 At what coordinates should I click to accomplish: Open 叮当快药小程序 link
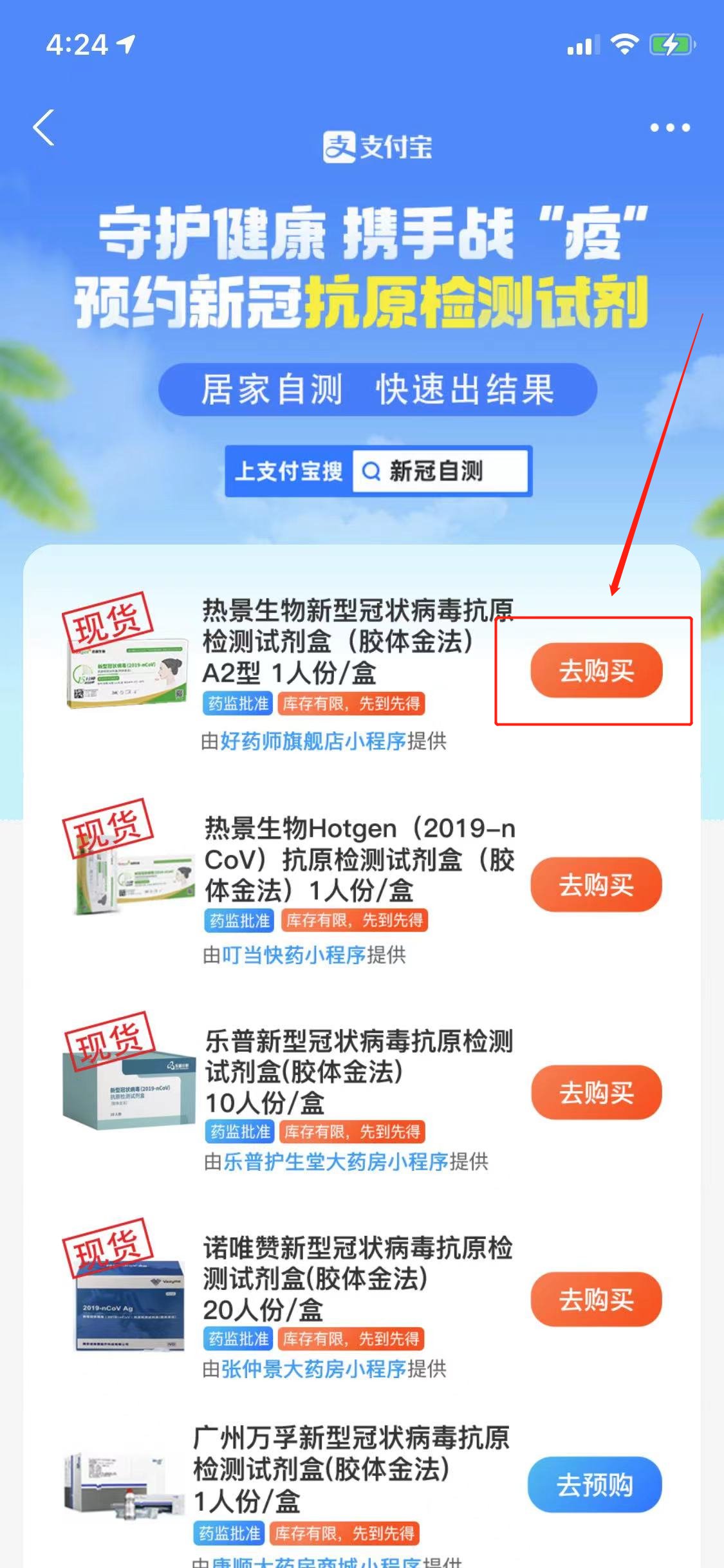pyautogui.click(x=293, y=955)
